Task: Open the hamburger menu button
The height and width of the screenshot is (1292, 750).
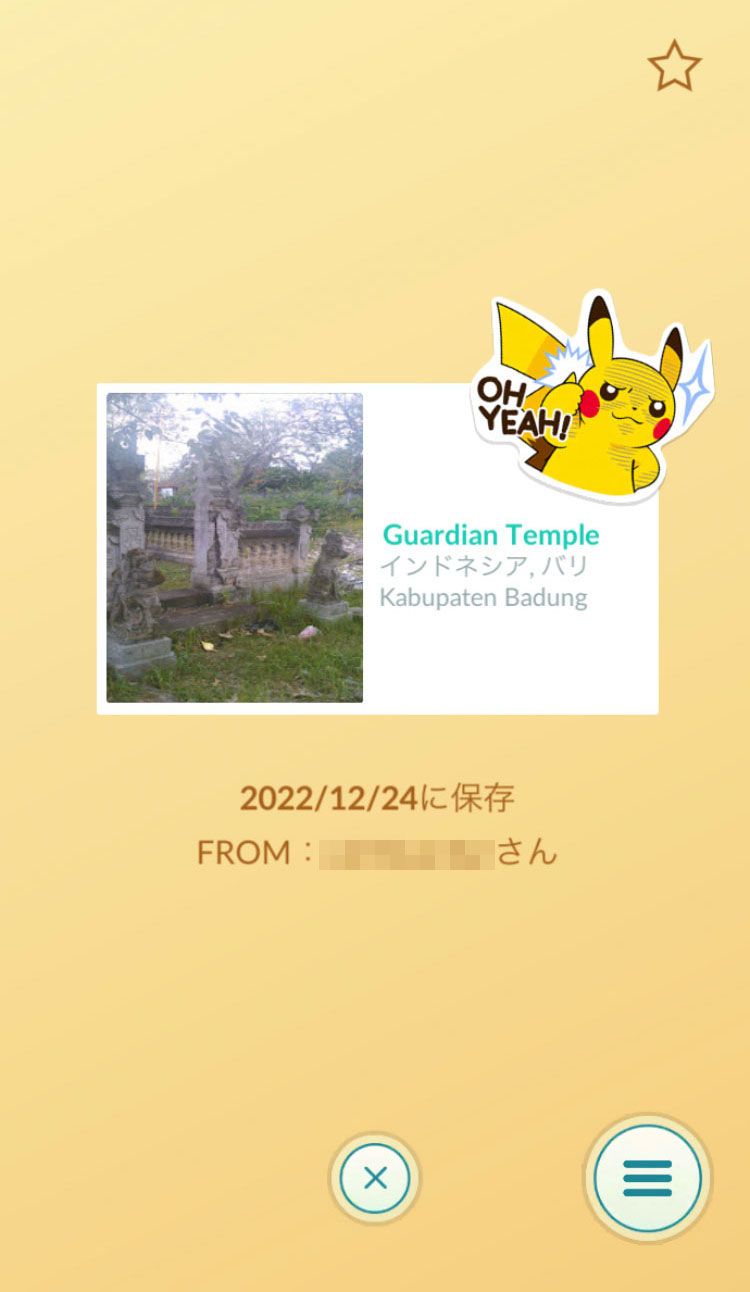Action: pyautogui.click(x=647, y=1178)
